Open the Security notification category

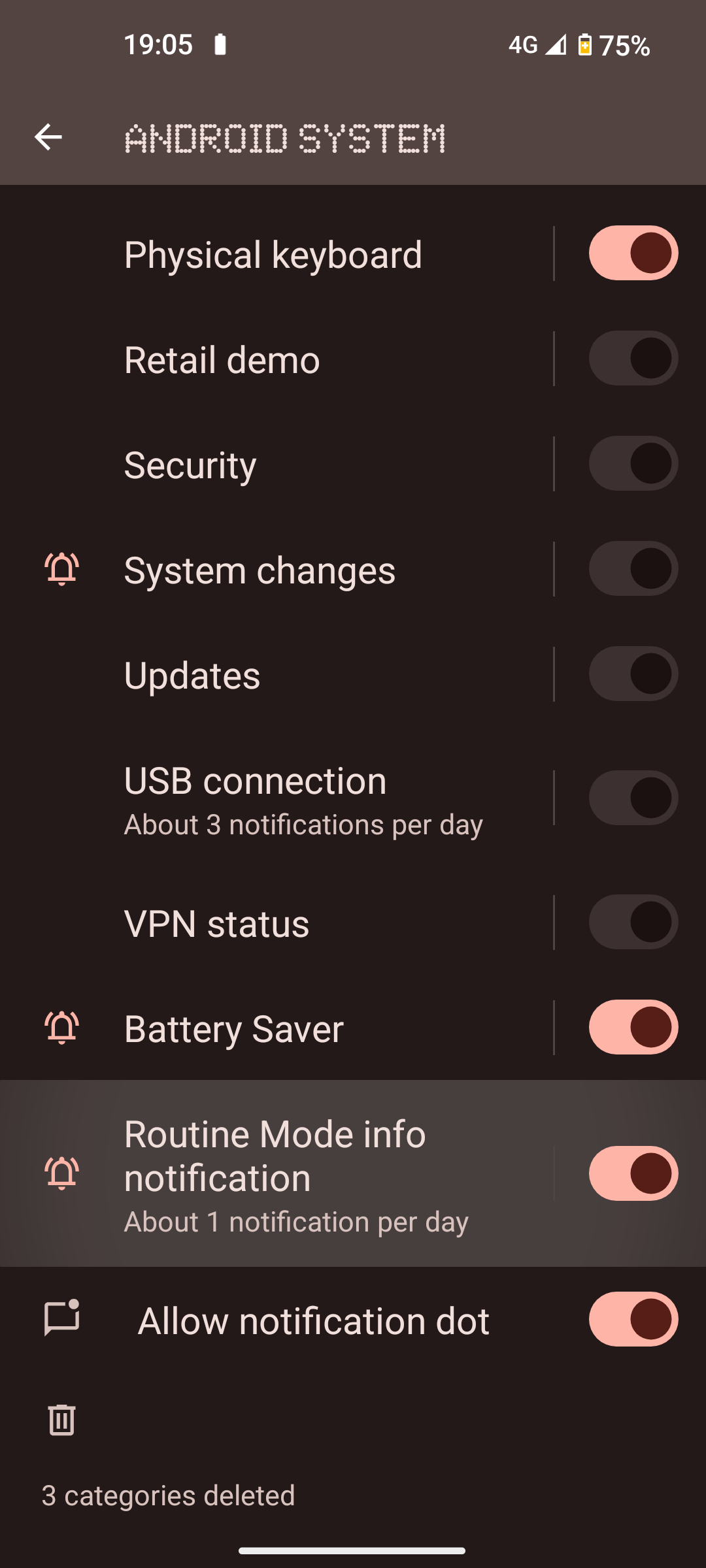(276, 464)
